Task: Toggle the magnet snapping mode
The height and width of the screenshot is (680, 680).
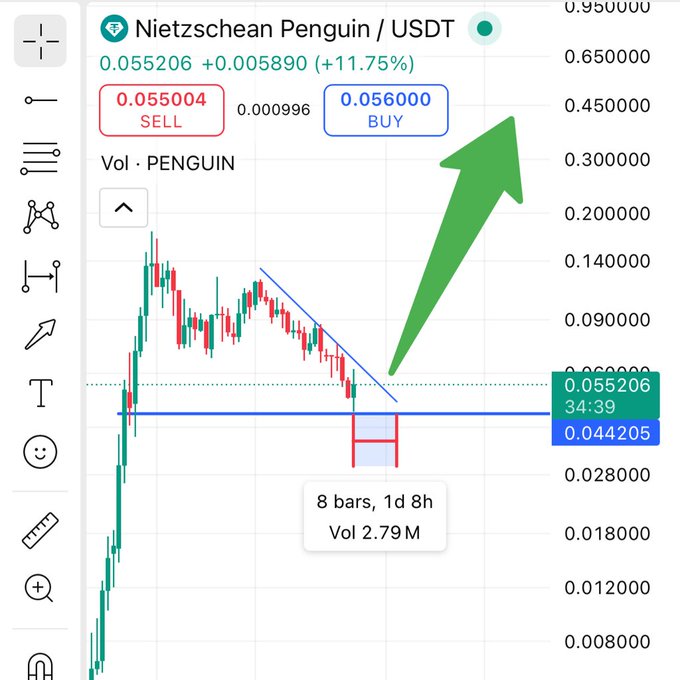Action: (x=40, y=663)
